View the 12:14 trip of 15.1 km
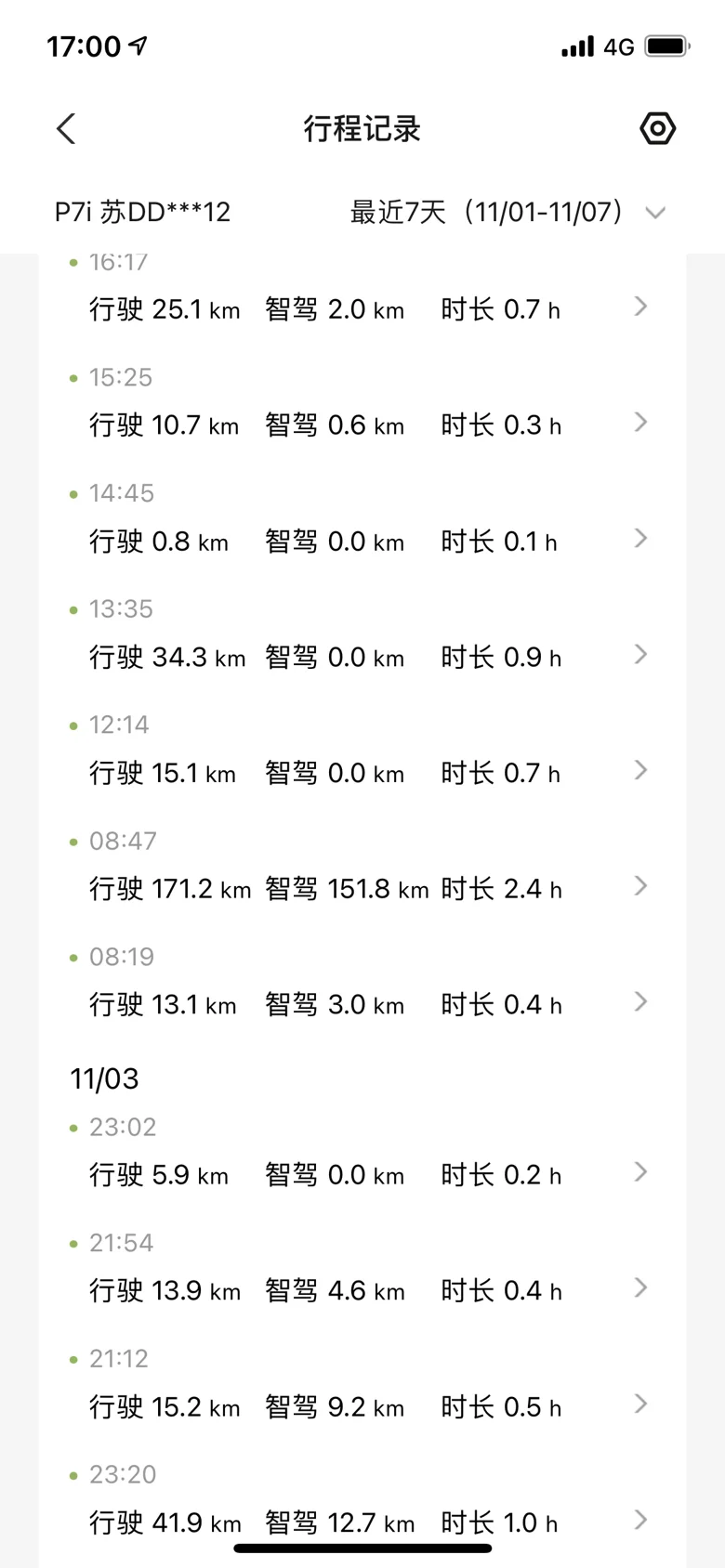This screenshot has height=1568, width=725. pyautogui.click(x=362, y=751)
